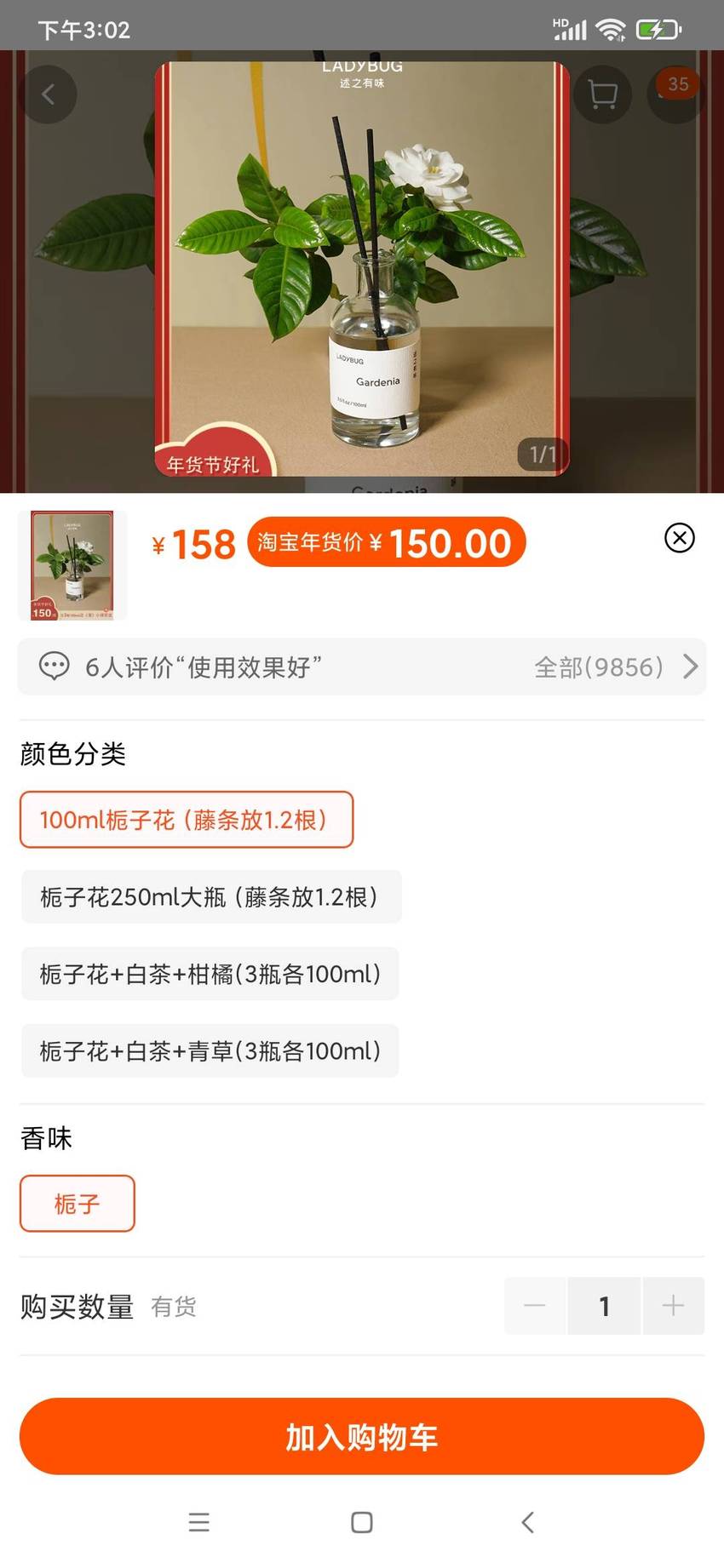Increase purchase quantity with plus

673,1305
